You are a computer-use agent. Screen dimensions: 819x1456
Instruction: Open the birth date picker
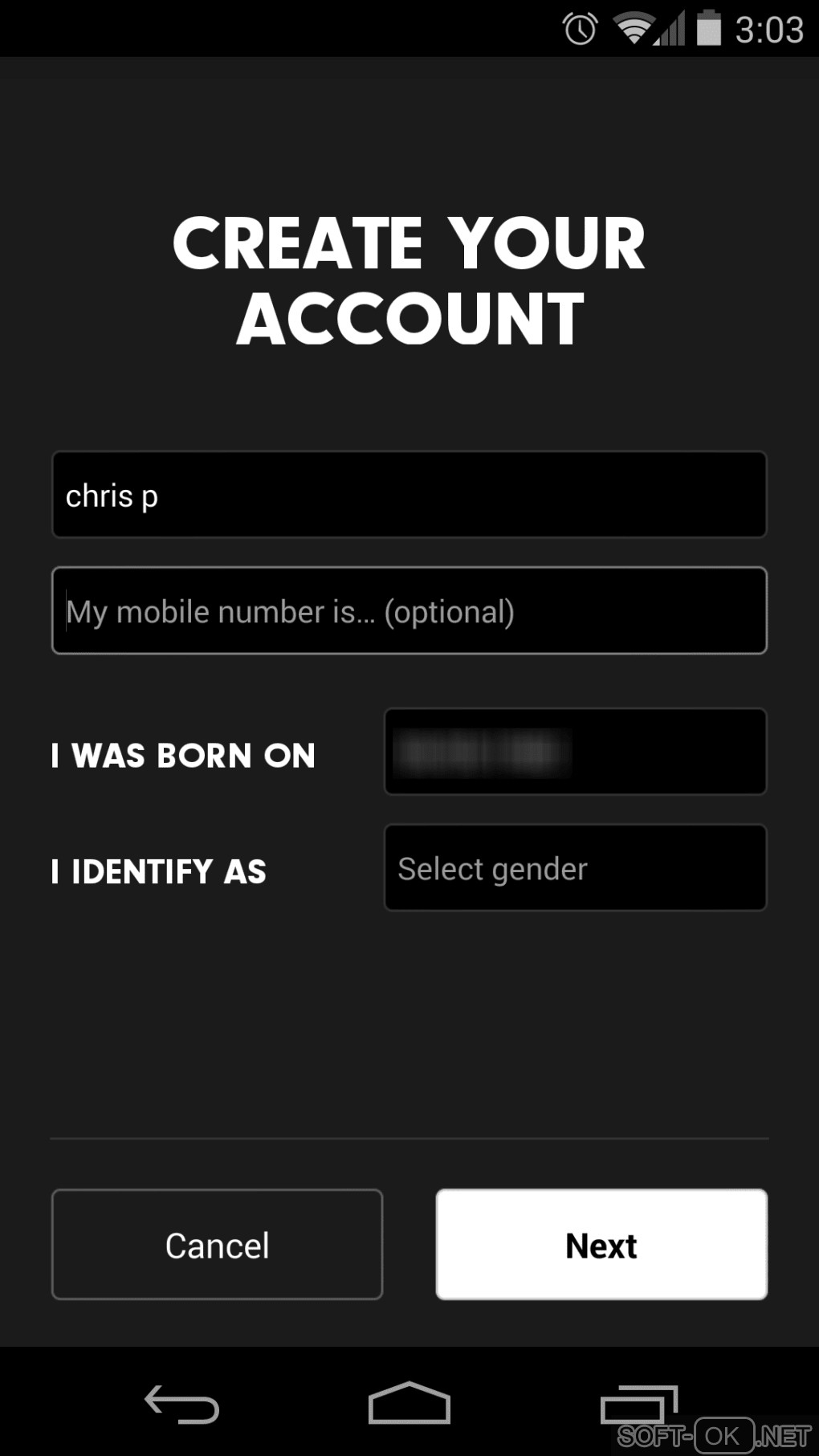coord(575,752)
